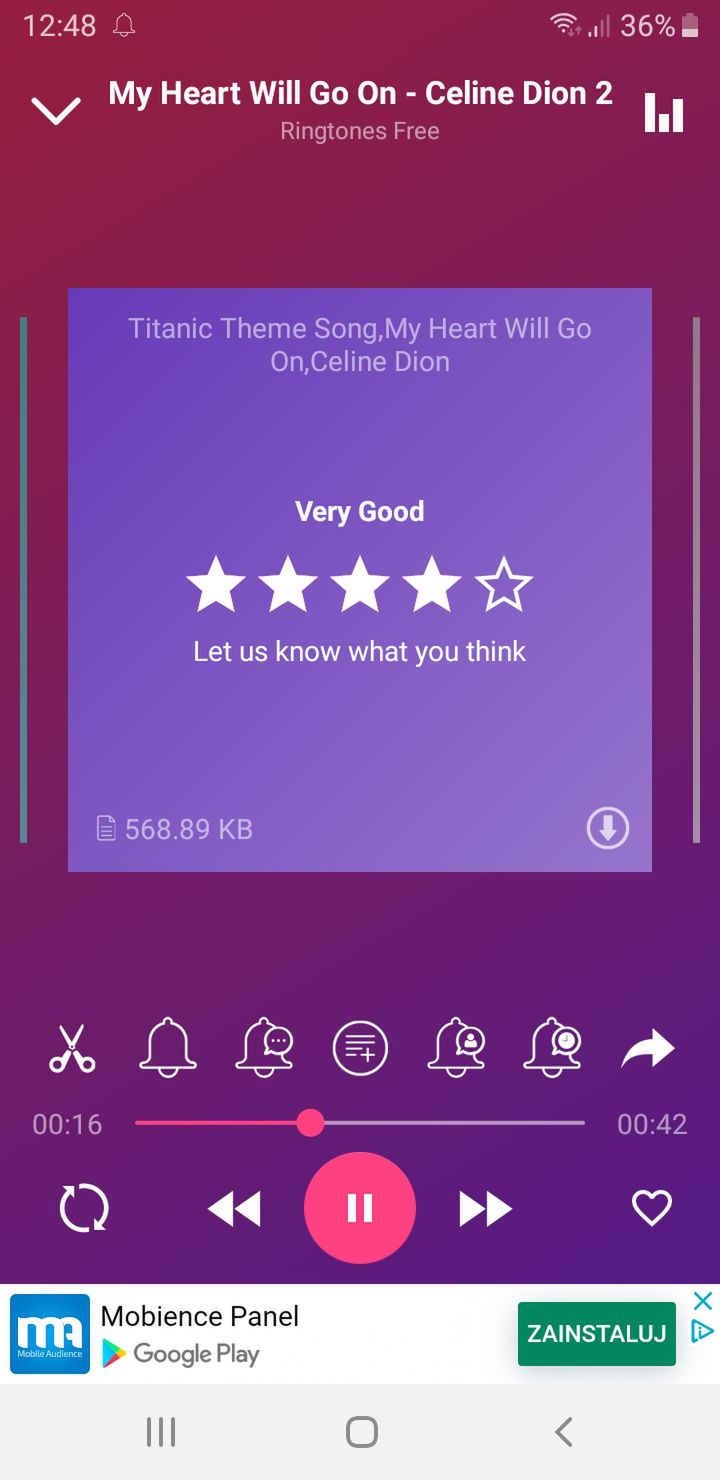Screen dimensions: 720x1480
Task: Skip back to the previous ringtone
Action: click(x=234, y=1209)
